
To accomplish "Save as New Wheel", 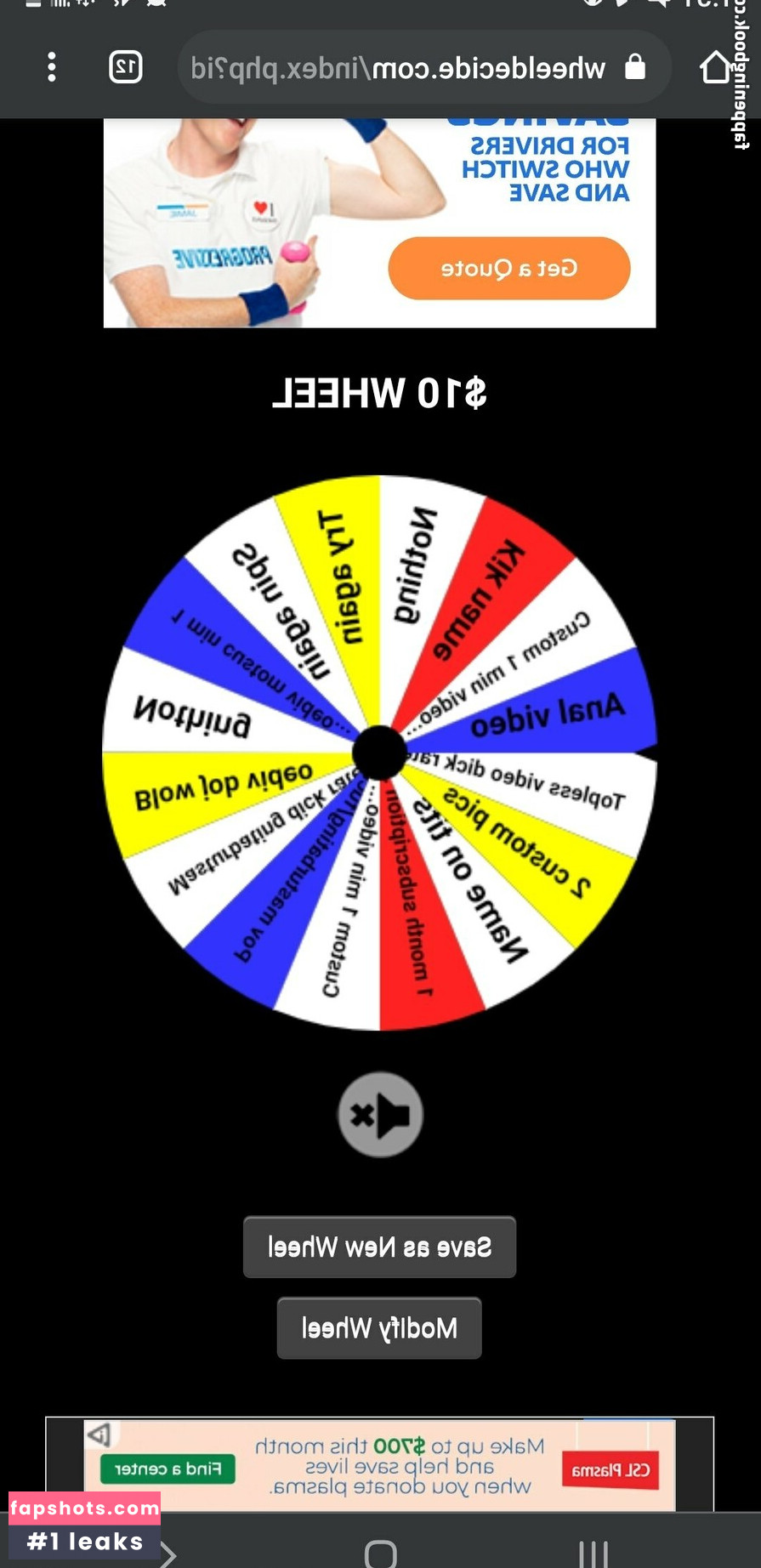I will pos(379,1247).
